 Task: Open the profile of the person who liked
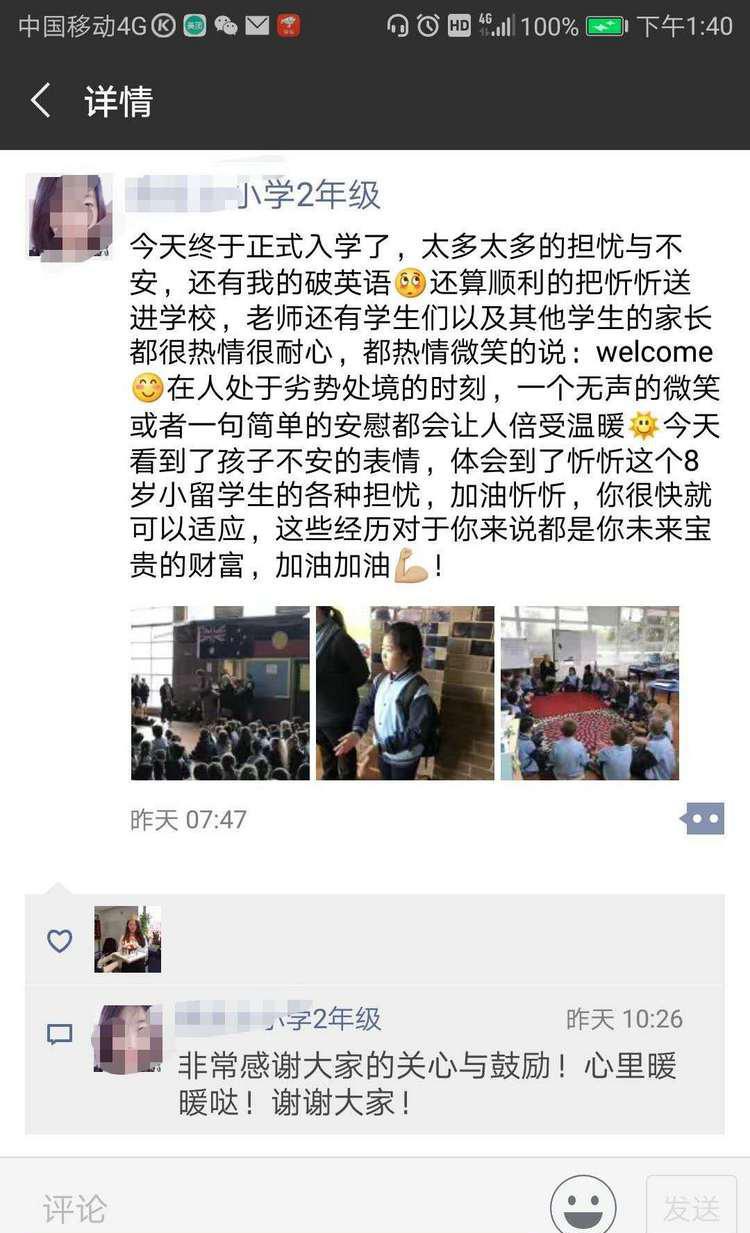[127, 939]
